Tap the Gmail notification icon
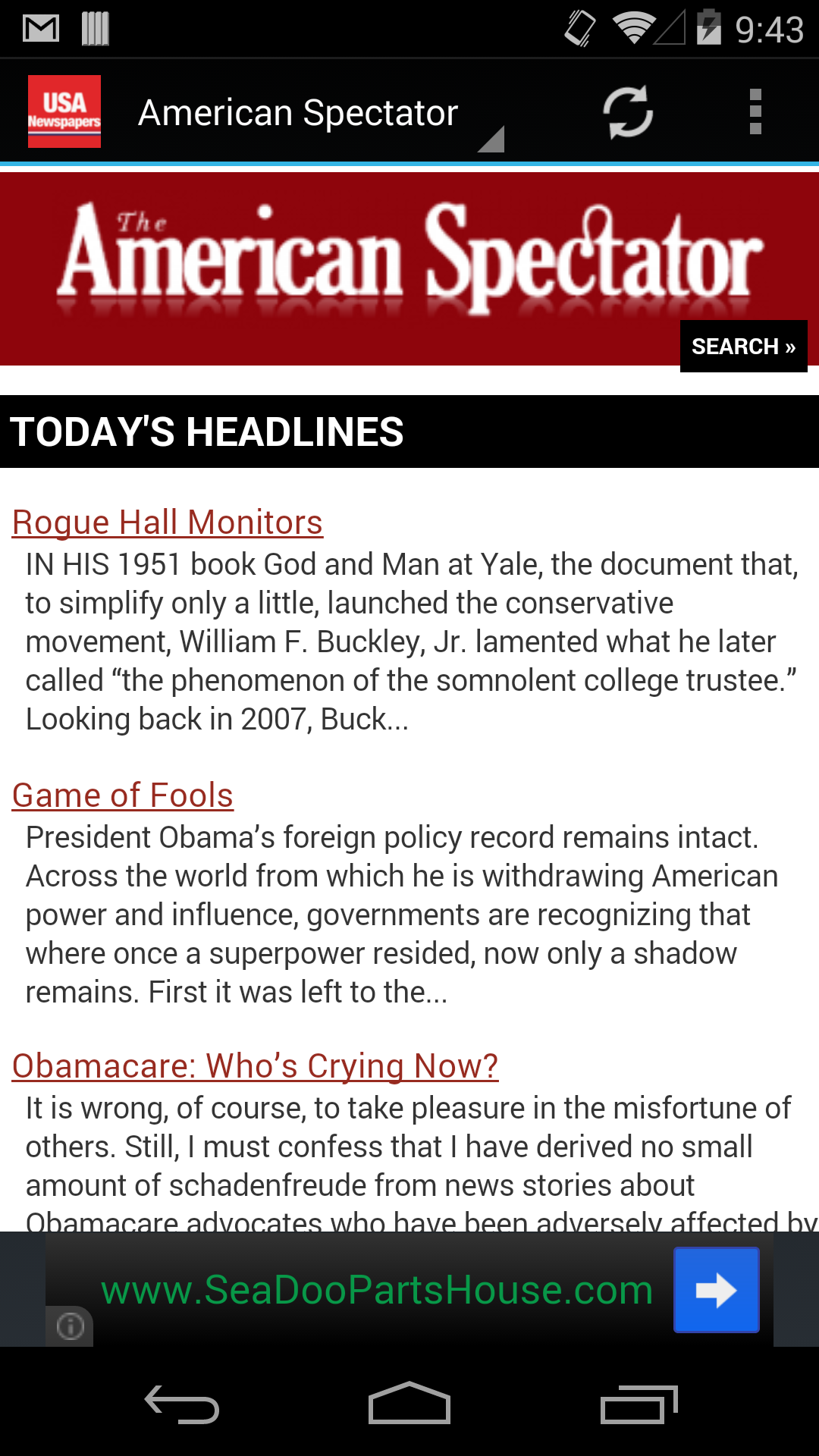 [42, 28]
